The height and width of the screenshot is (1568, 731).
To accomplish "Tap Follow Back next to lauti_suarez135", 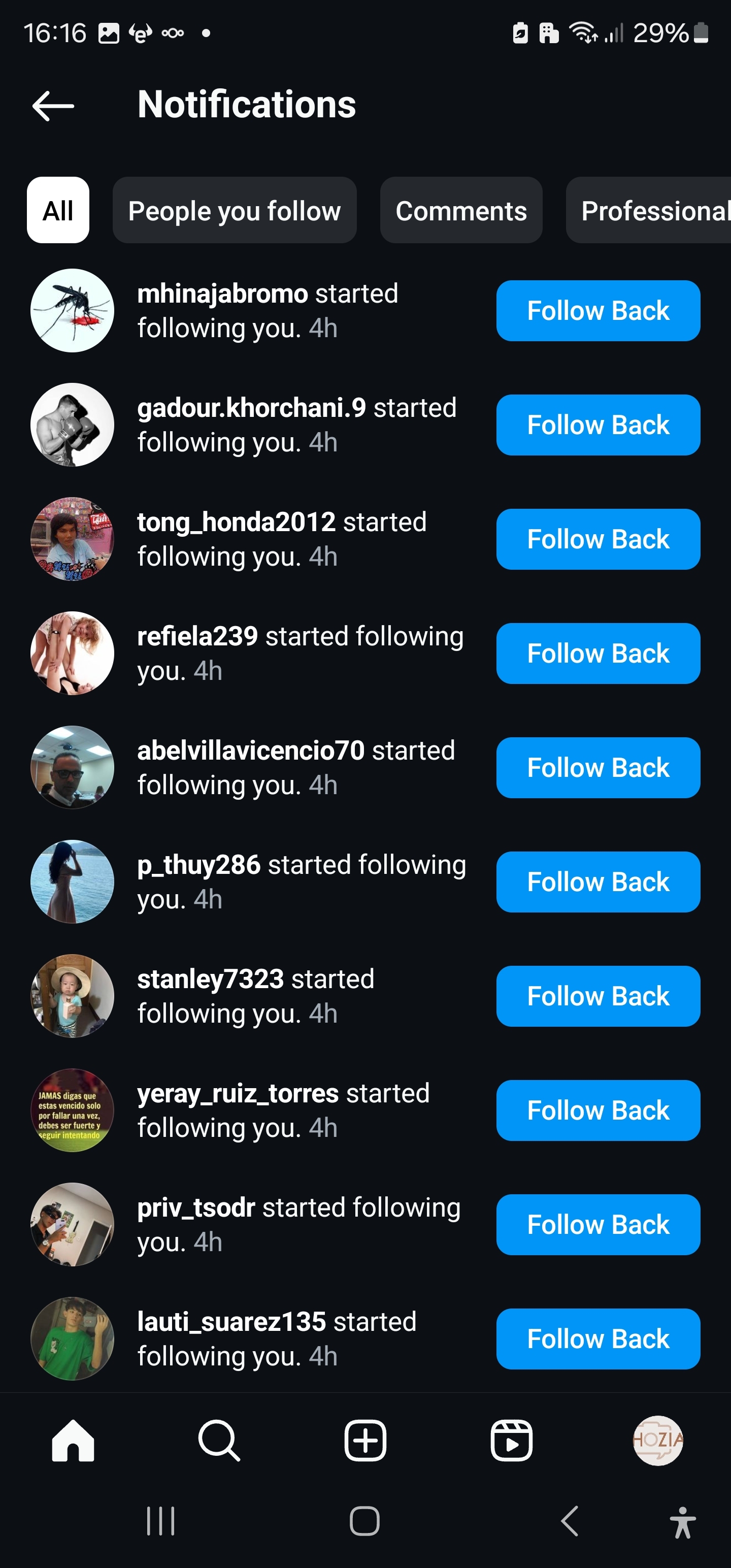I will pyautogui.click(x=597, y=1339).
